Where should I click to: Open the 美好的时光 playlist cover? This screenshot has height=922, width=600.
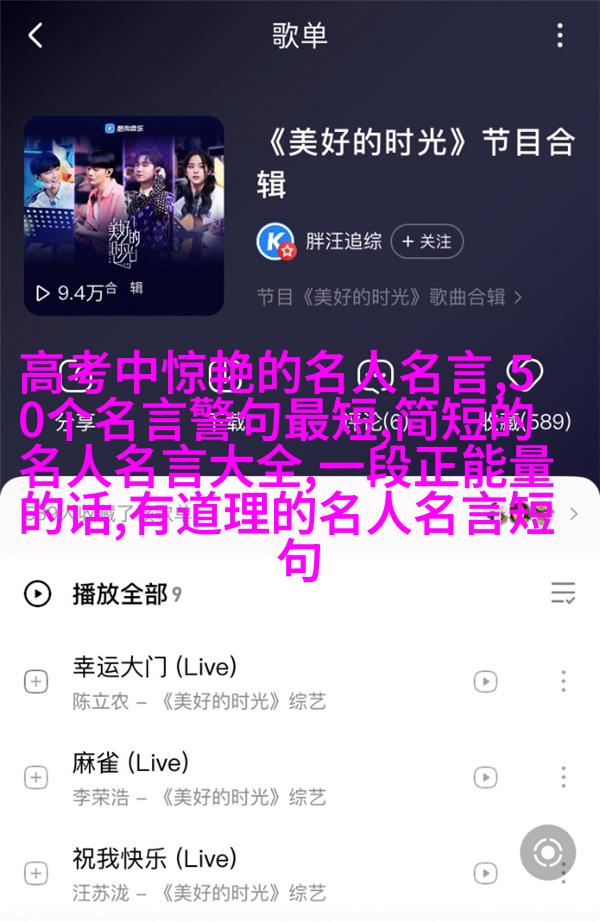123,216
